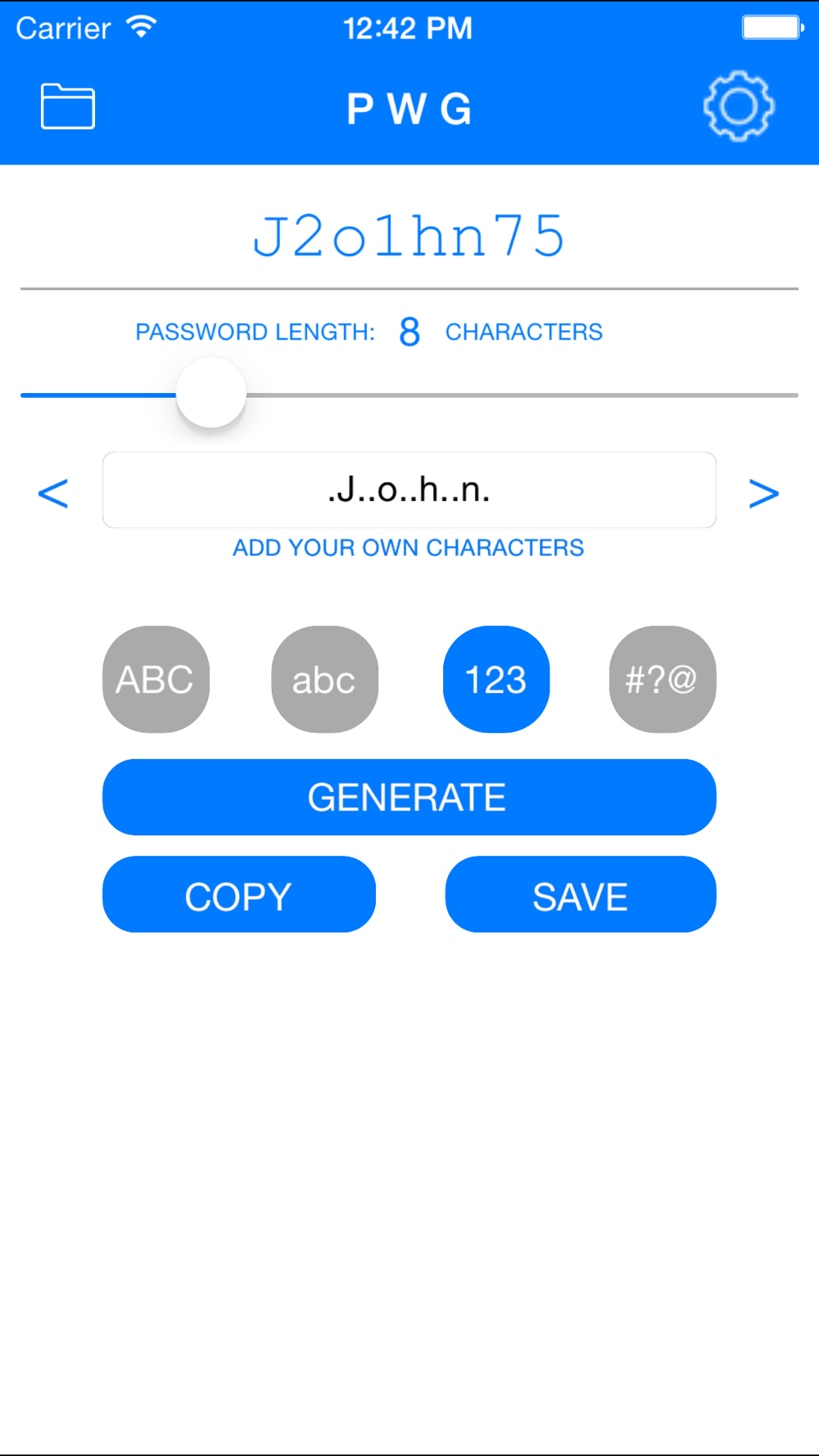Screen dimensions: 819x1456
Task: Open the settings gear
Action: (x=739, y=106)
